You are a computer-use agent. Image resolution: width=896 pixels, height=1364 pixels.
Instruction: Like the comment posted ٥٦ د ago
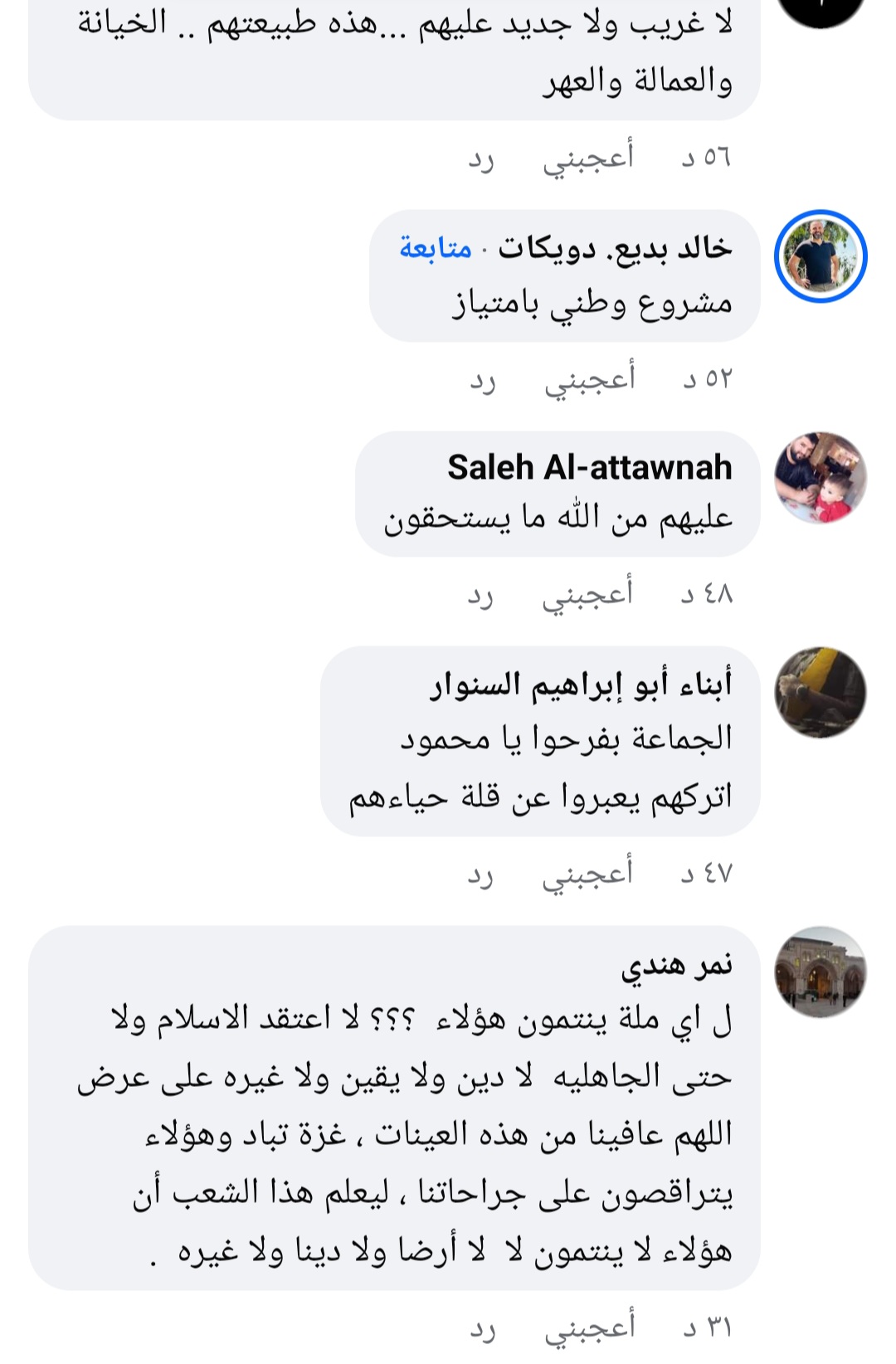(588, 157)
